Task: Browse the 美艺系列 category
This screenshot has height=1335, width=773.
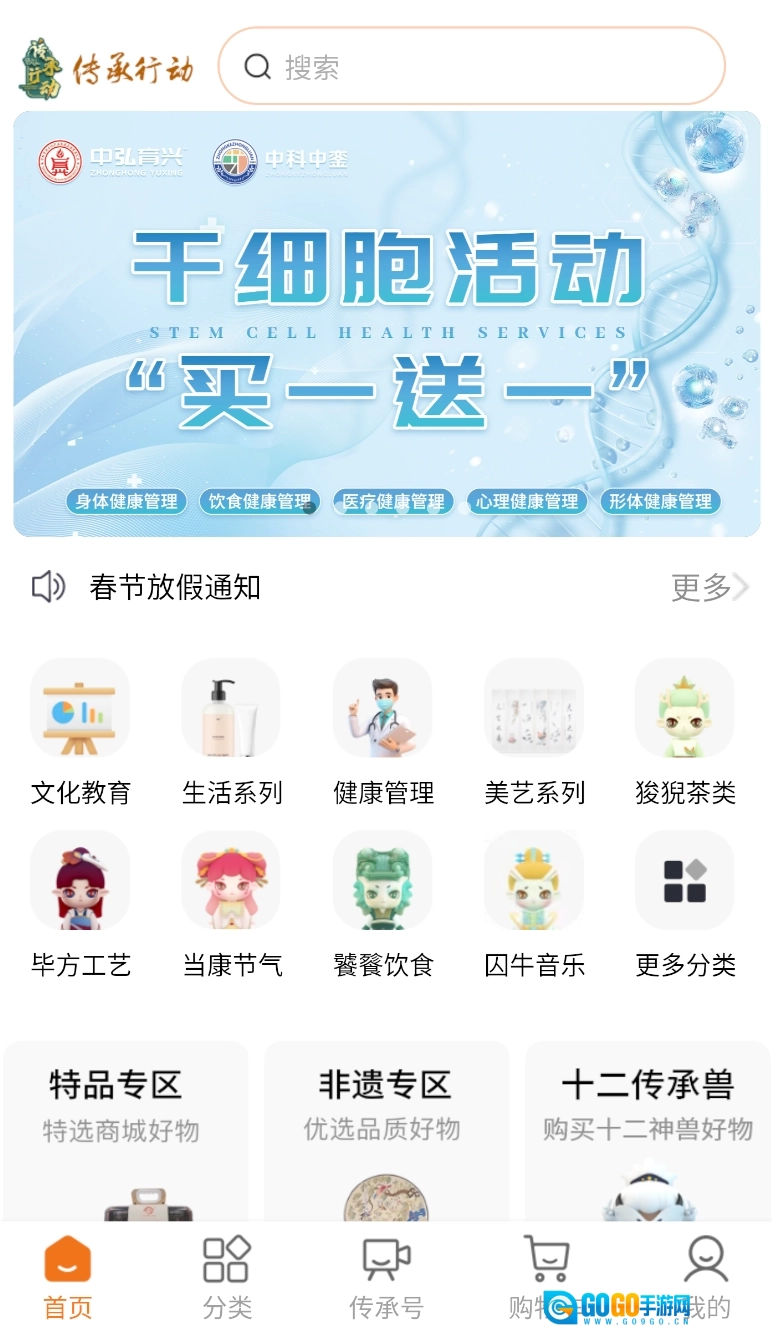Action: click(x=534, y=732)
